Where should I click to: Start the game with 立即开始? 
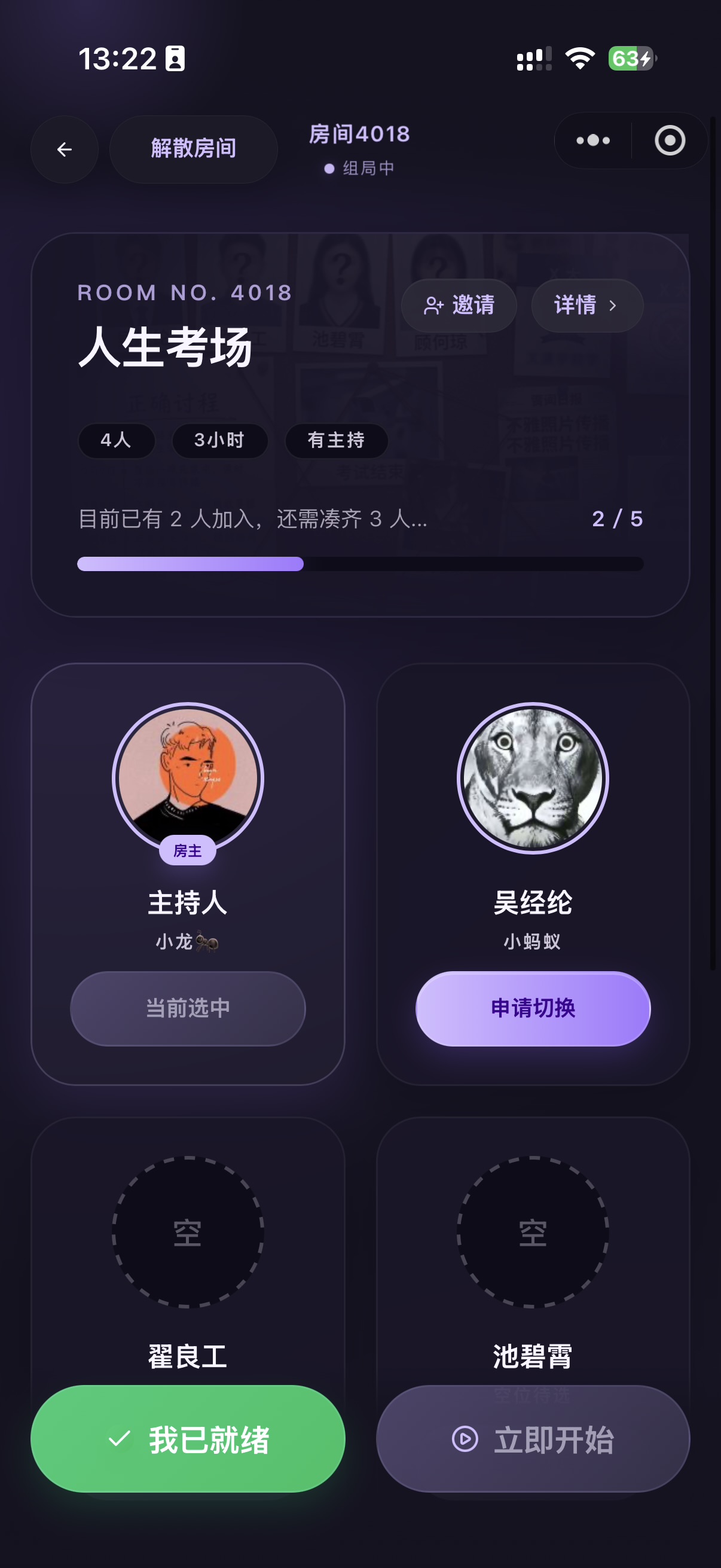533,1439
